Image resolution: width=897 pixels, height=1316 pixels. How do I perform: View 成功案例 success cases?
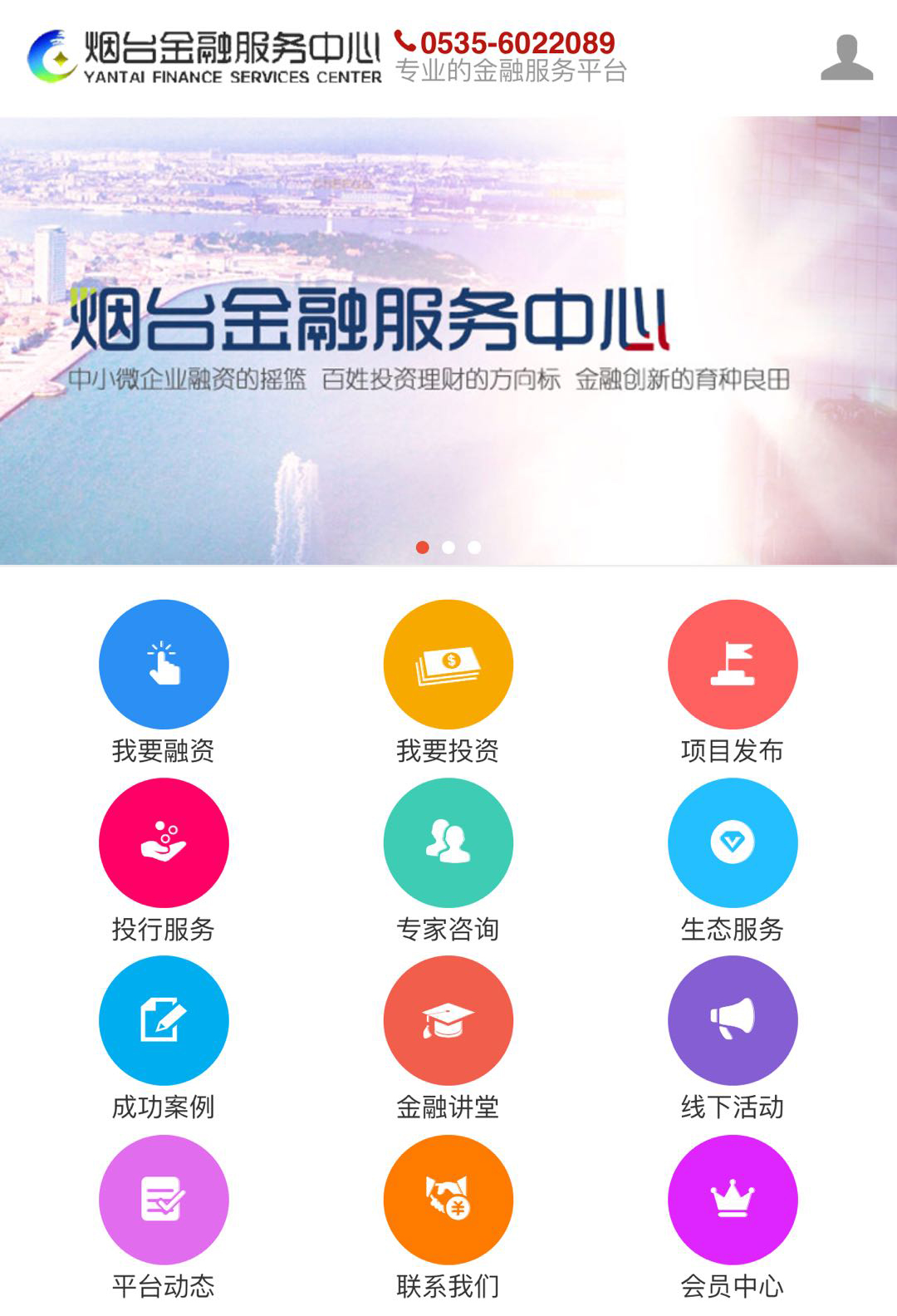(164, 1020)
